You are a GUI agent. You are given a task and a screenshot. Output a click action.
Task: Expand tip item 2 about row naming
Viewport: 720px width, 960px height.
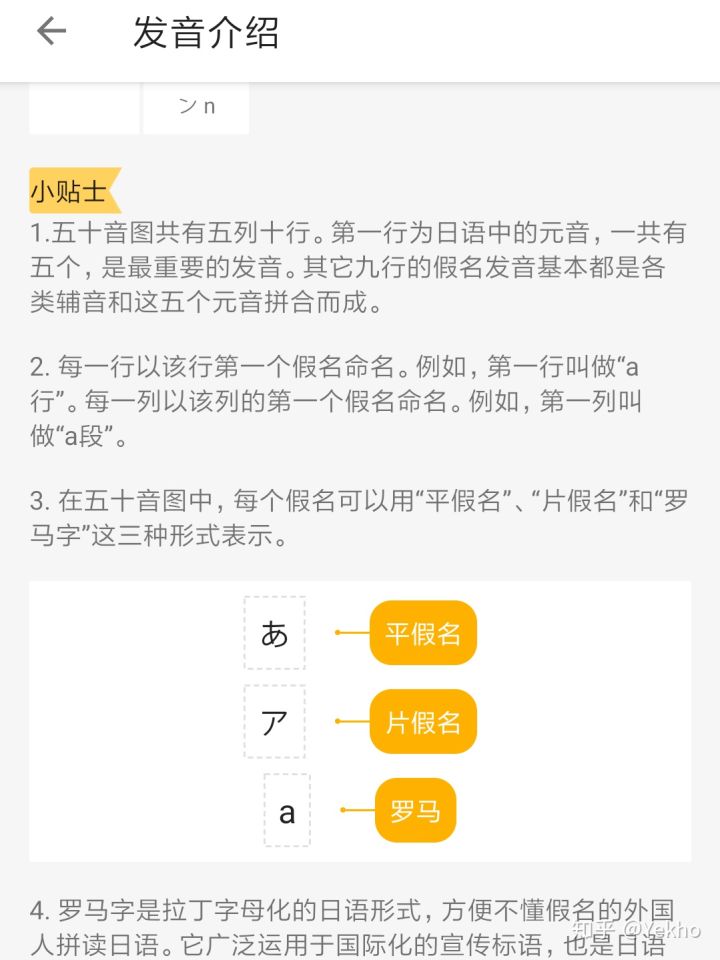[358, 401]
